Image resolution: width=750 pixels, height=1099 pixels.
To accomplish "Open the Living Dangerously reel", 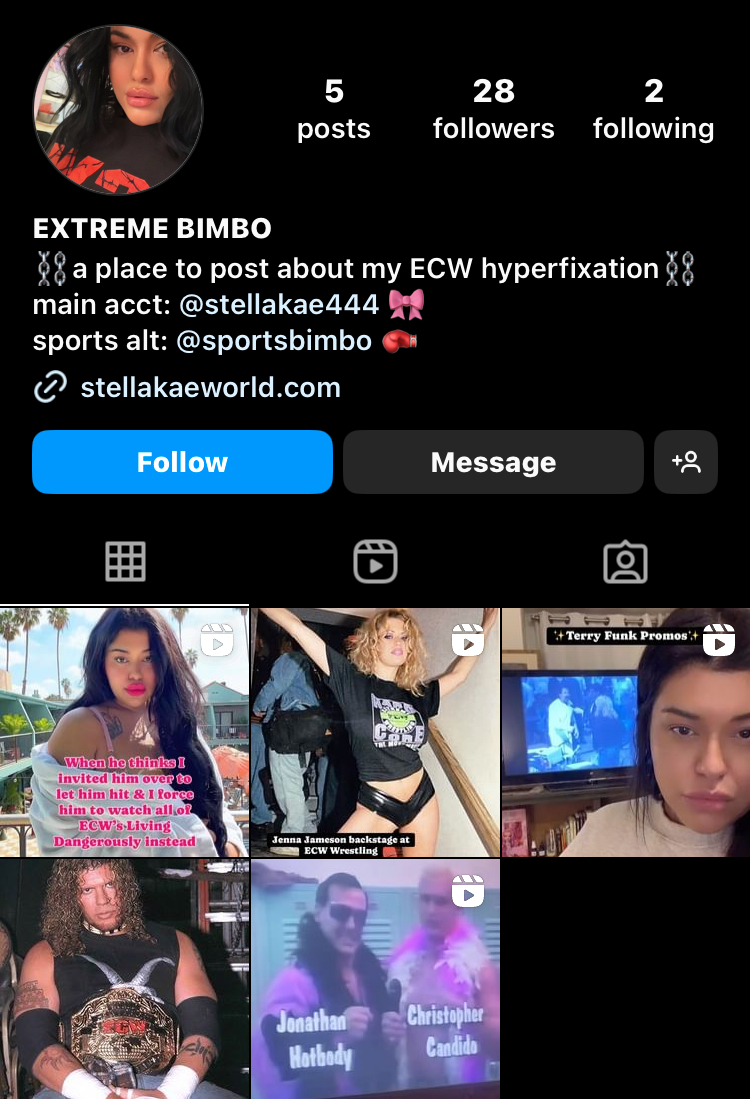I will point(124,732).
